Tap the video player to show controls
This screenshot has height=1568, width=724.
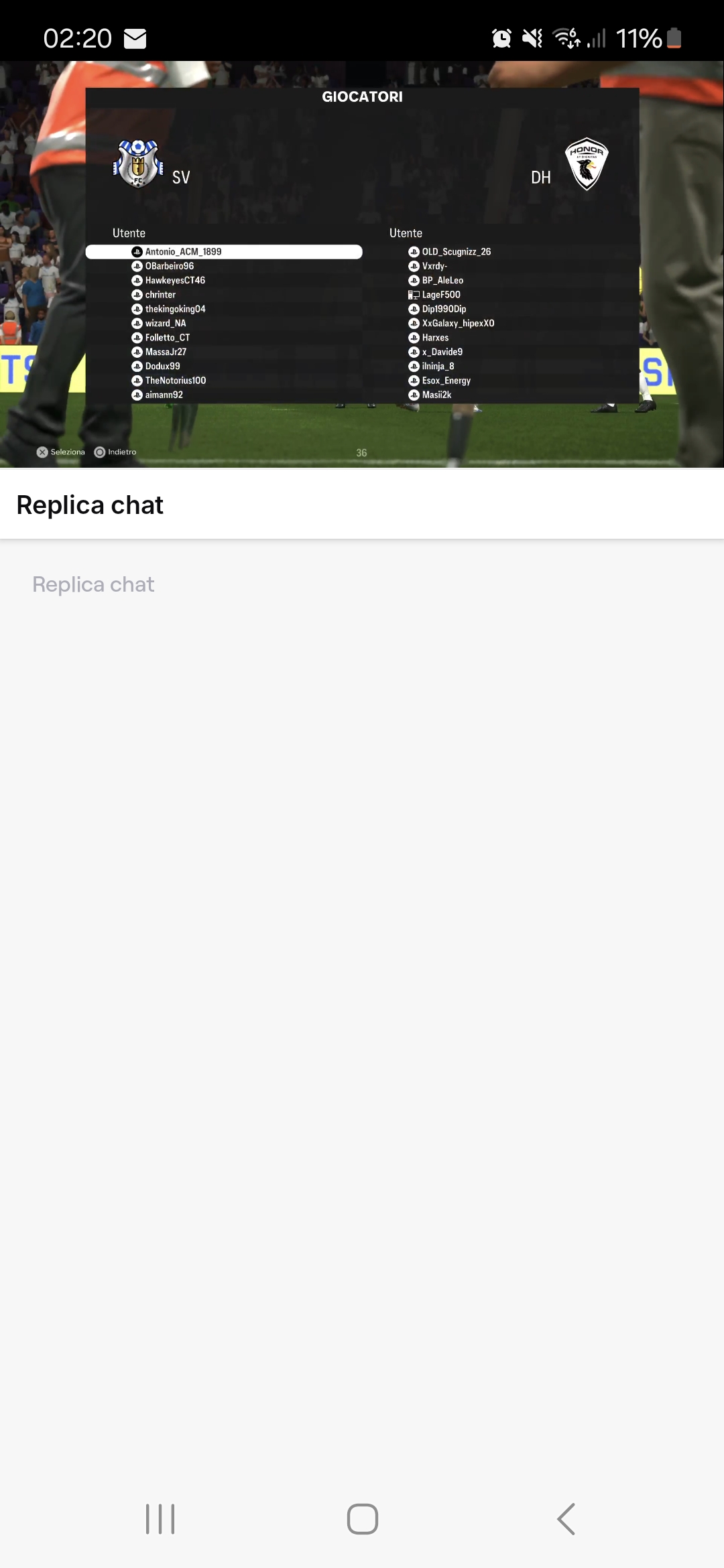click(x=362, y=264)
